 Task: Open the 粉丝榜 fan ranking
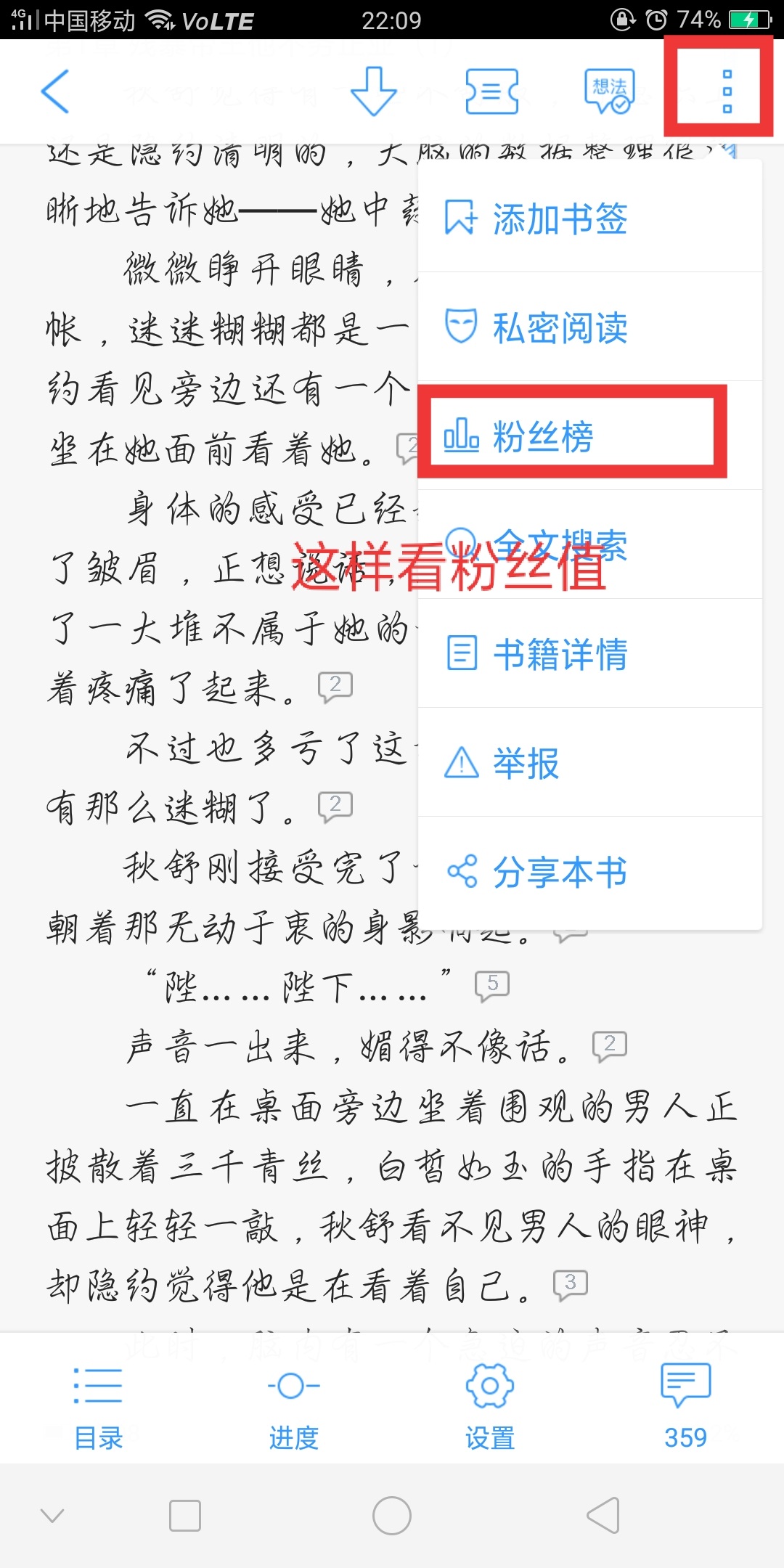589,436
